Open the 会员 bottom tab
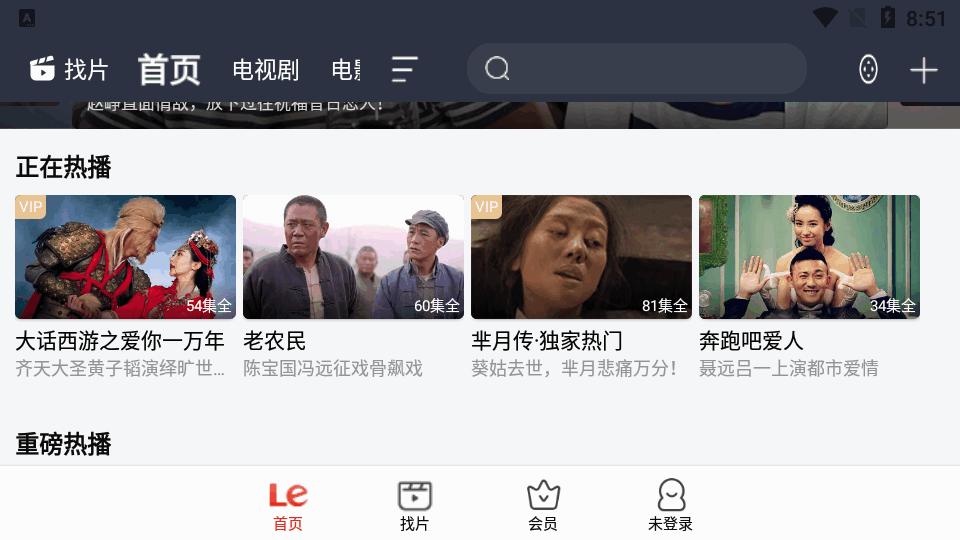 click(x=543, y=505)
